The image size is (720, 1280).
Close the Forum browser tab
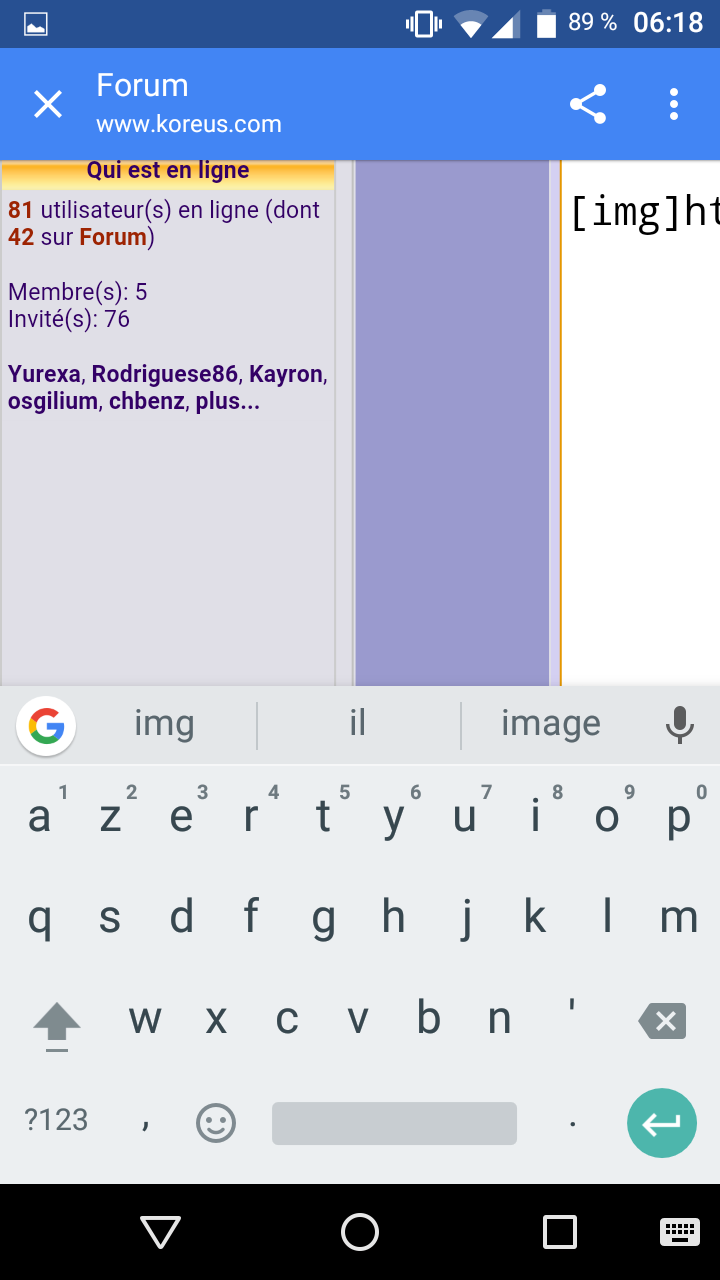tap(48, 104)
